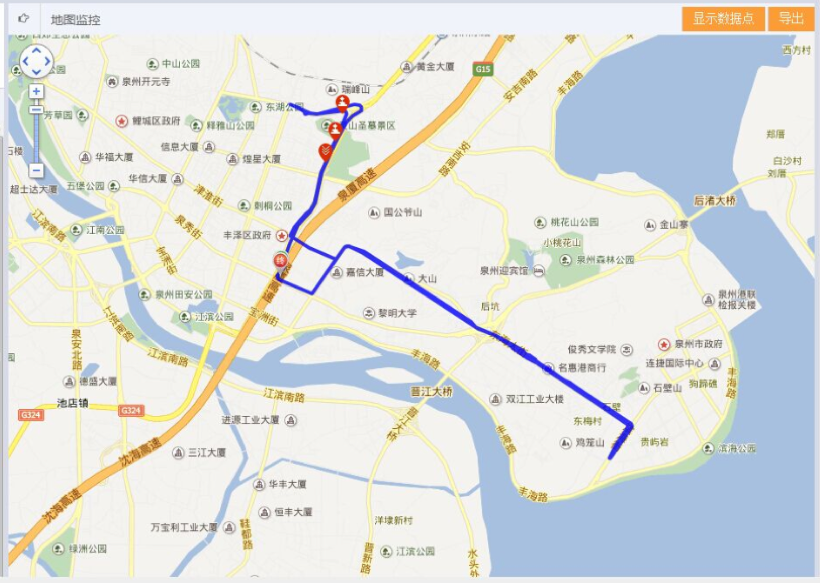Tap the pointing-hand icon beside 地图监控
The height and width of the screenshot is (583, 820).
[x=23, y=19]
